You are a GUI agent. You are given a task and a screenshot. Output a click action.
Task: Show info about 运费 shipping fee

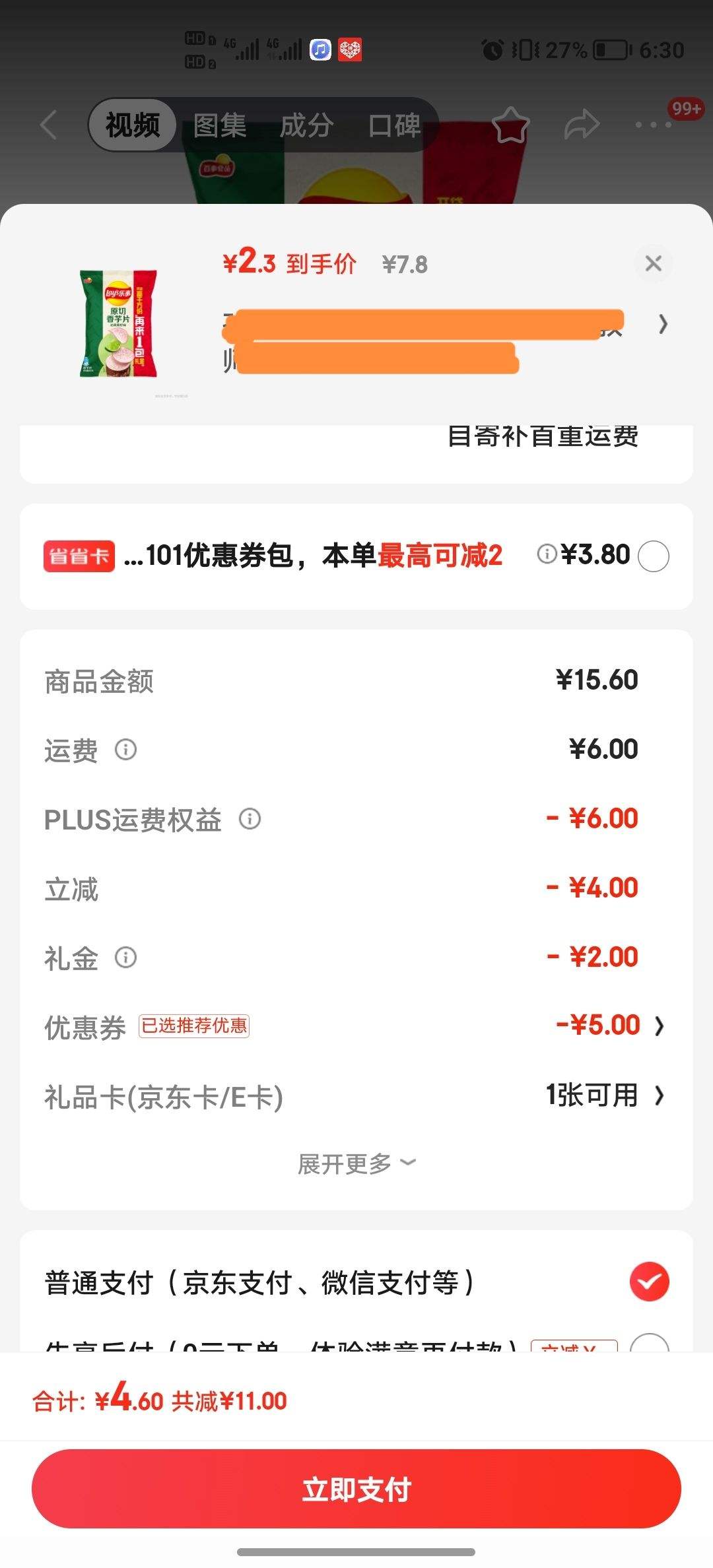(125, 750)
